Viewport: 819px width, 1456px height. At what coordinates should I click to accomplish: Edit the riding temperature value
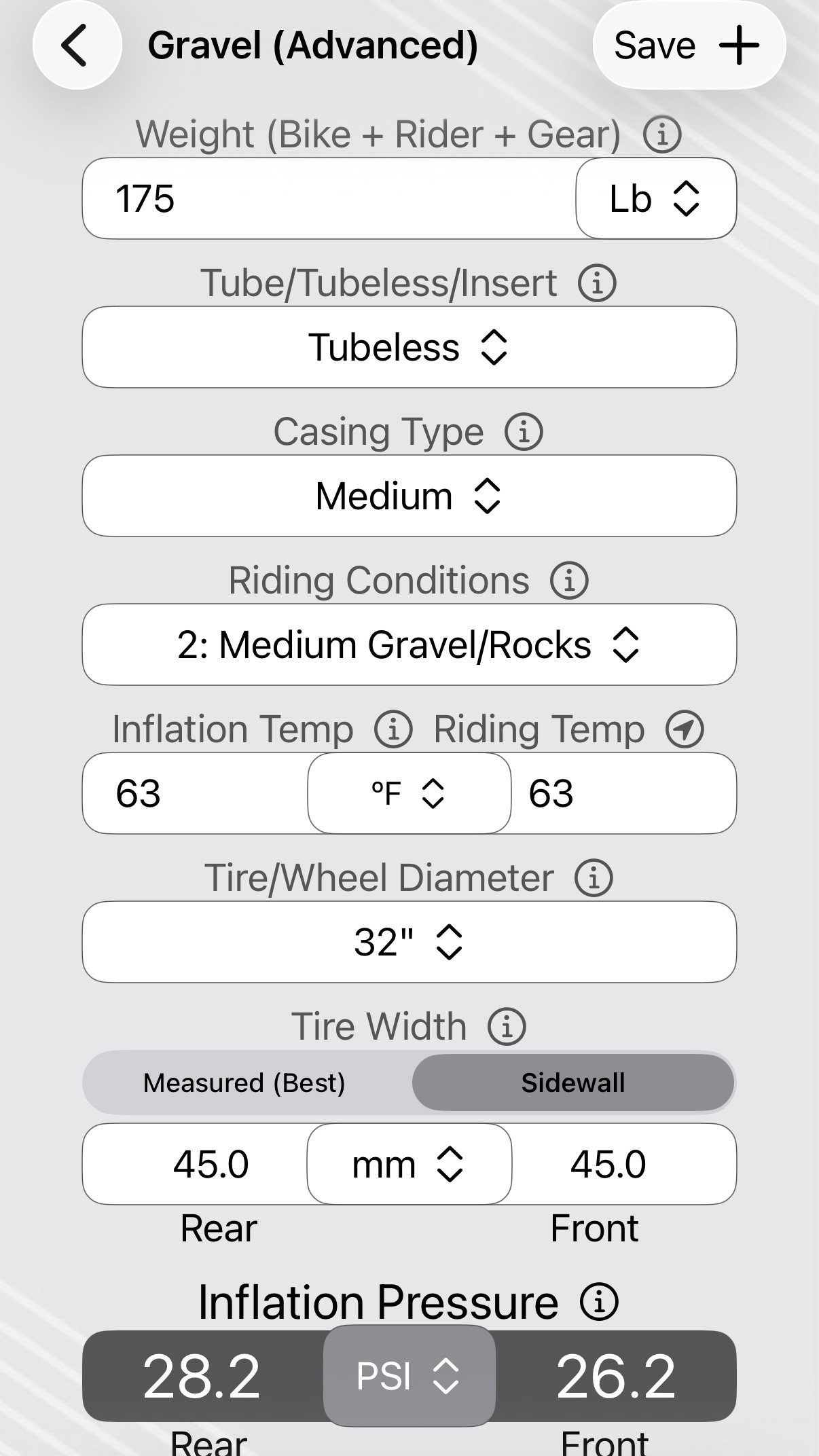point(622,793)
